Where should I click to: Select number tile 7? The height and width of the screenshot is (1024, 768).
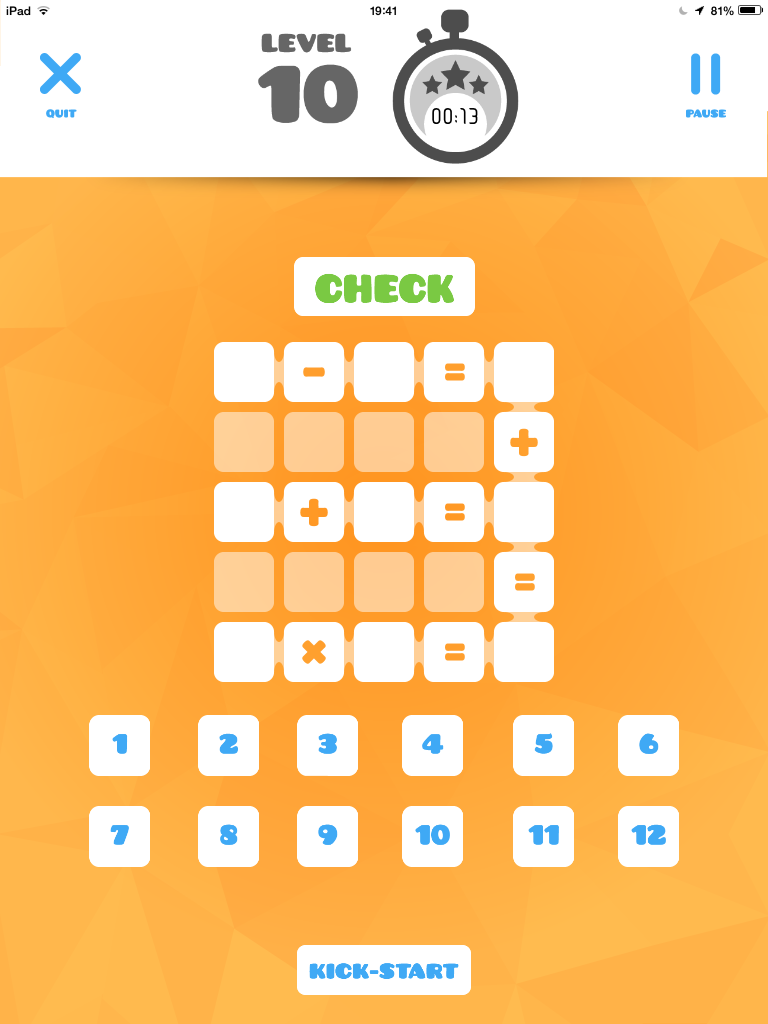[119, 836]
